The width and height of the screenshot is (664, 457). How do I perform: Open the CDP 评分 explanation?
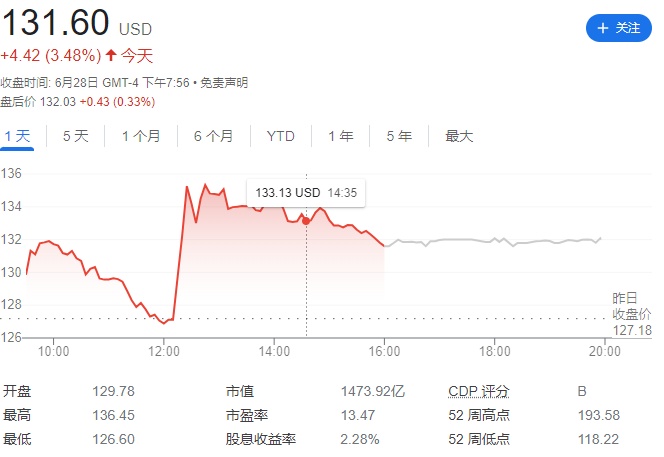(x=478, y=391)
